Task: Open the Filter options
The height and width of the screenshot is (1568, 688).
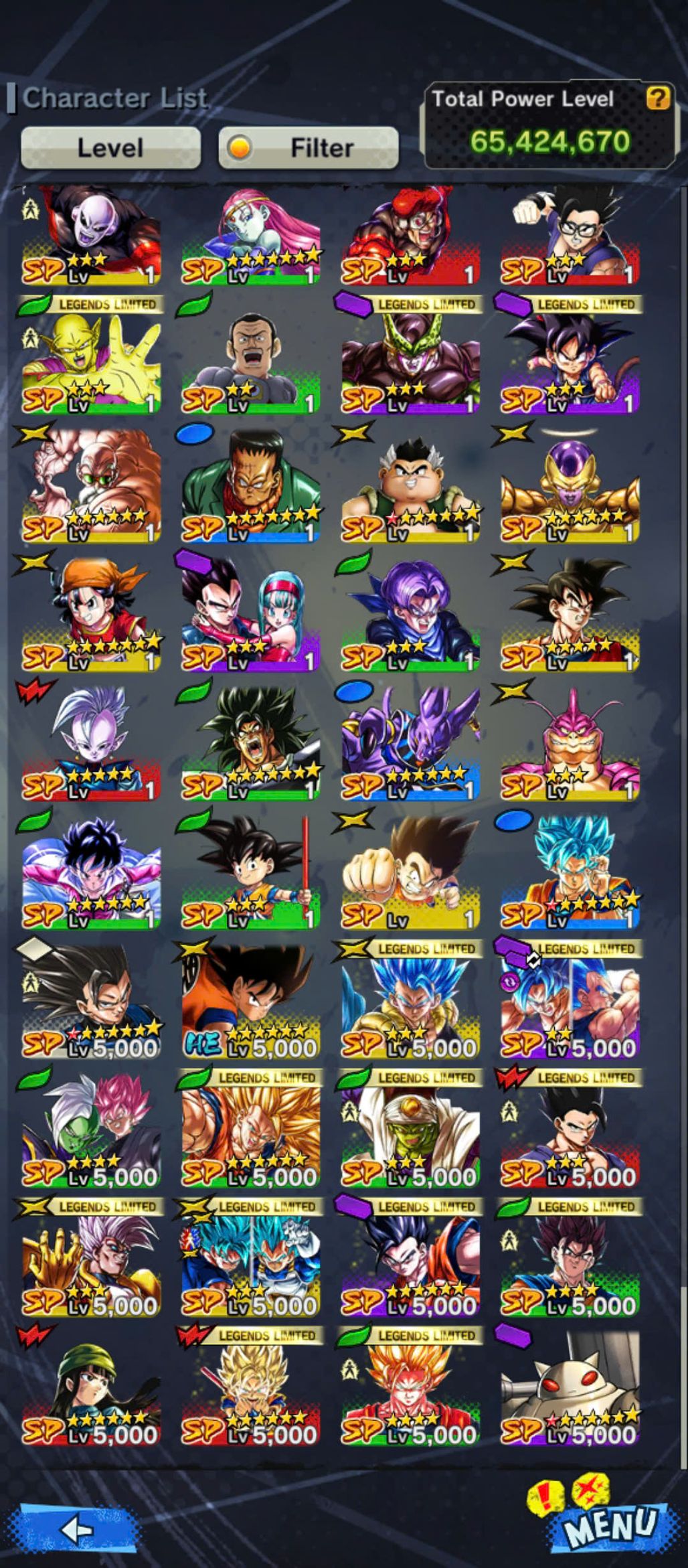Action: (309, 147)
